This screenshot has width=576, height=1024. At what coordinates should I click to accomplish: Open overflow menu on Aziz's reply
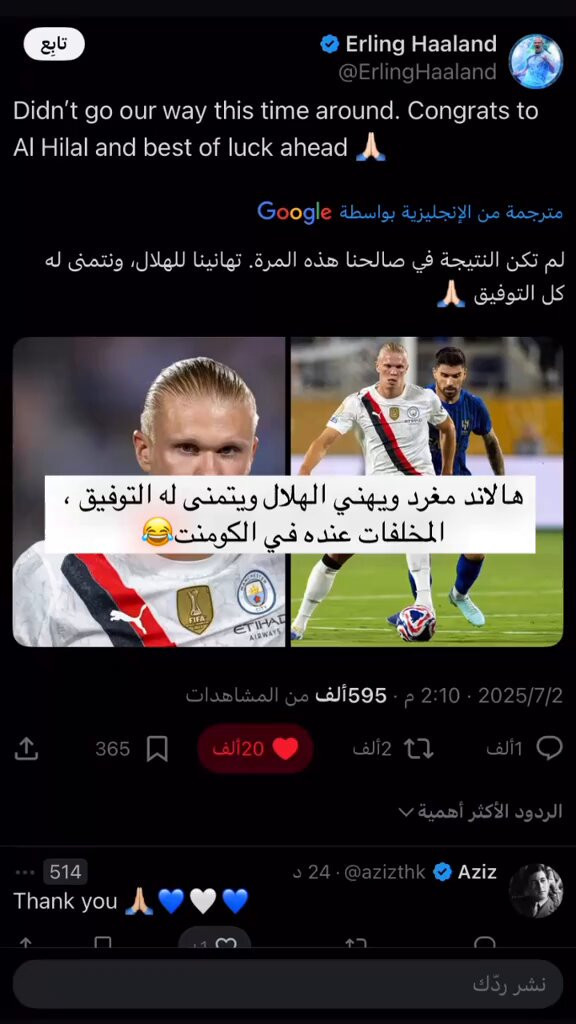pyautogui.click(x=24, y=872)
